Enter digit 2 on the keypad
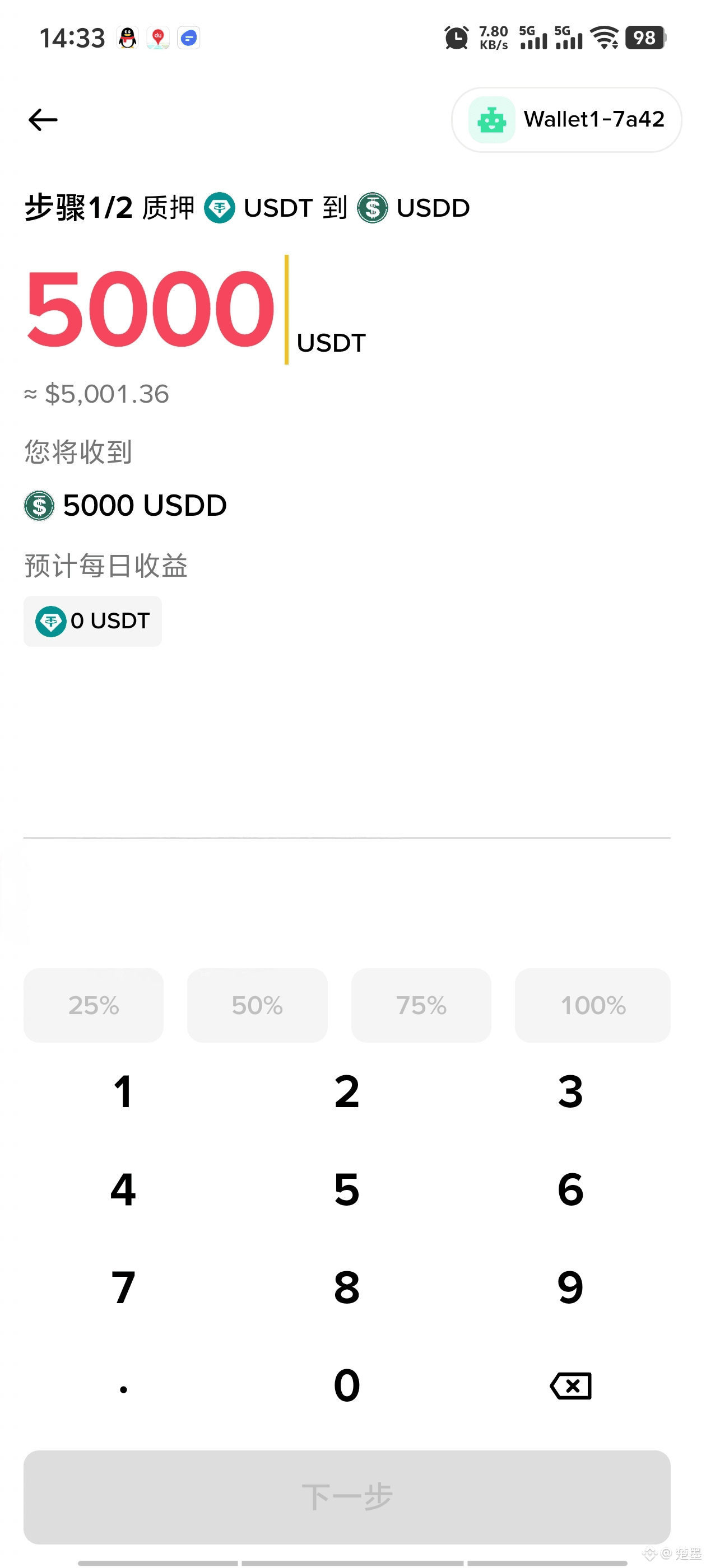Image resolution: width=706 pixels, height=1568 pixels. tap(347, 1091)
